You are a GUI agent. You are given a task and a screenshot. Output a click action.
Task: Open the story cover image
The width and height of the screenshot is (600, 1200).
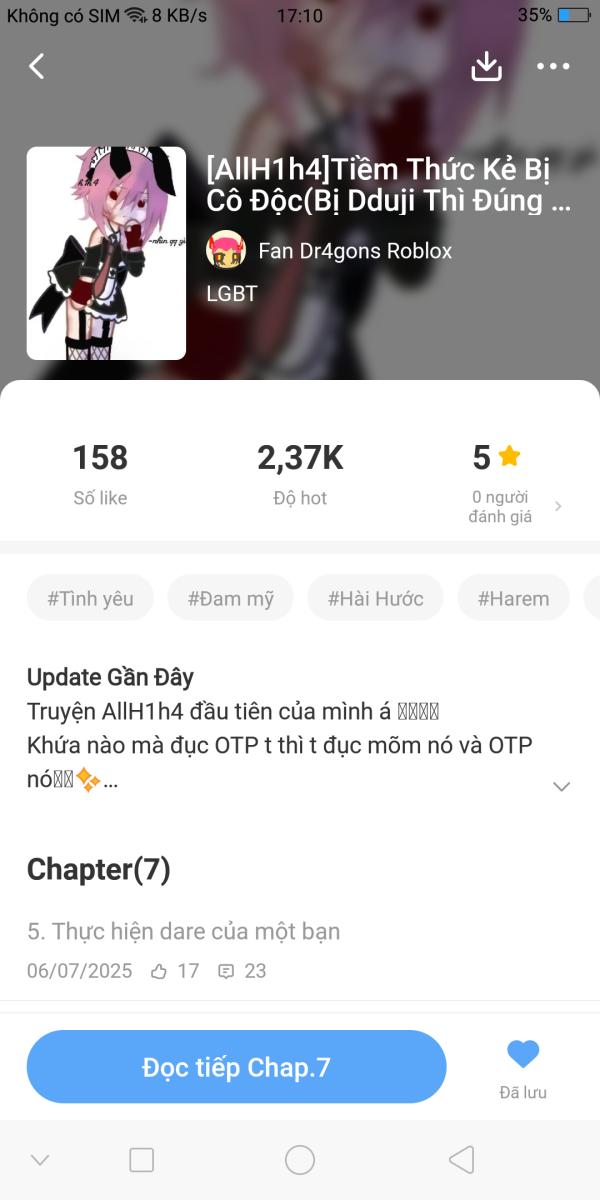(106, 253)
